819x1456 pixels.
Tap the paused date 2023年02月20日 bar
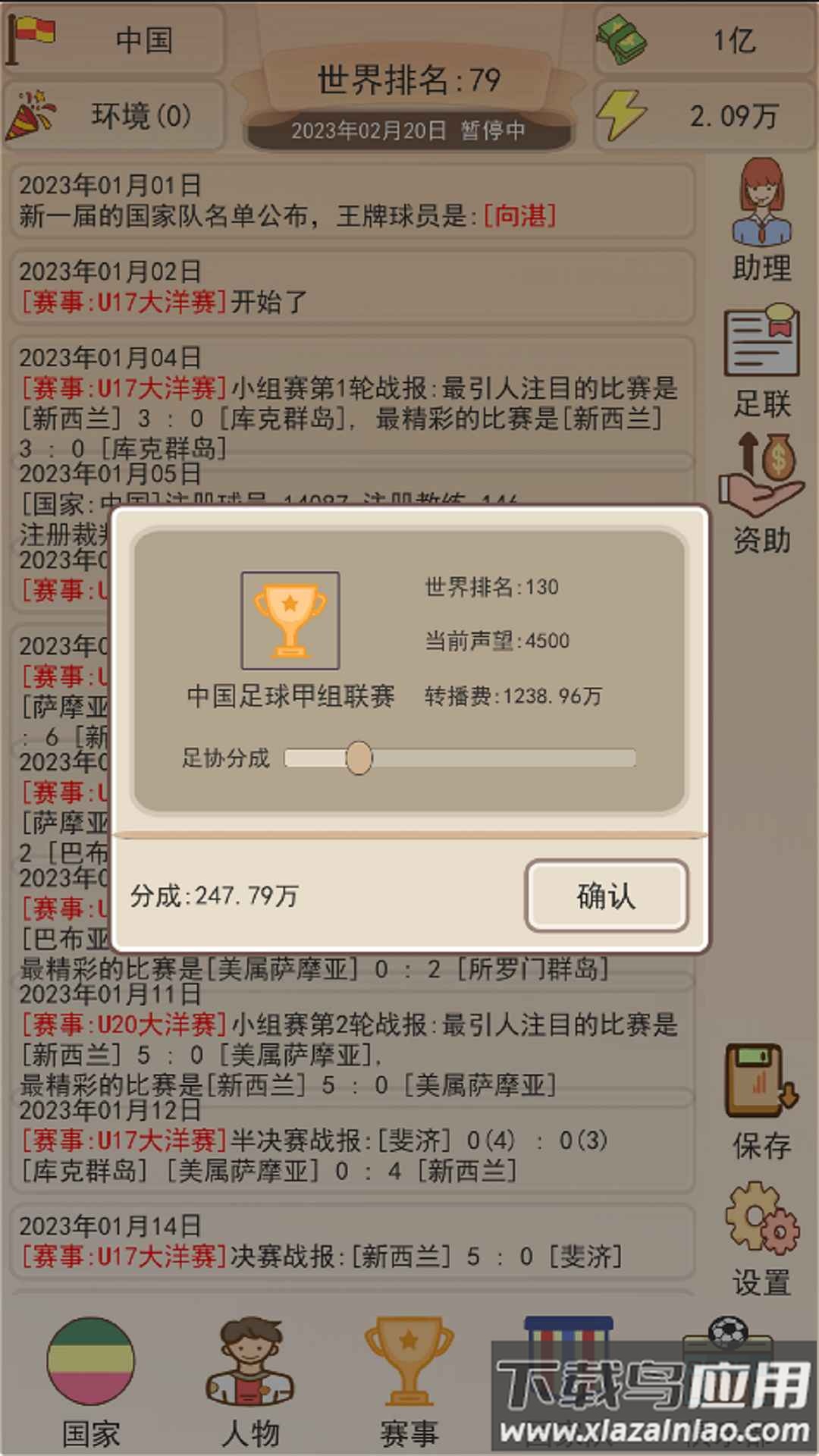coord(409,130)
